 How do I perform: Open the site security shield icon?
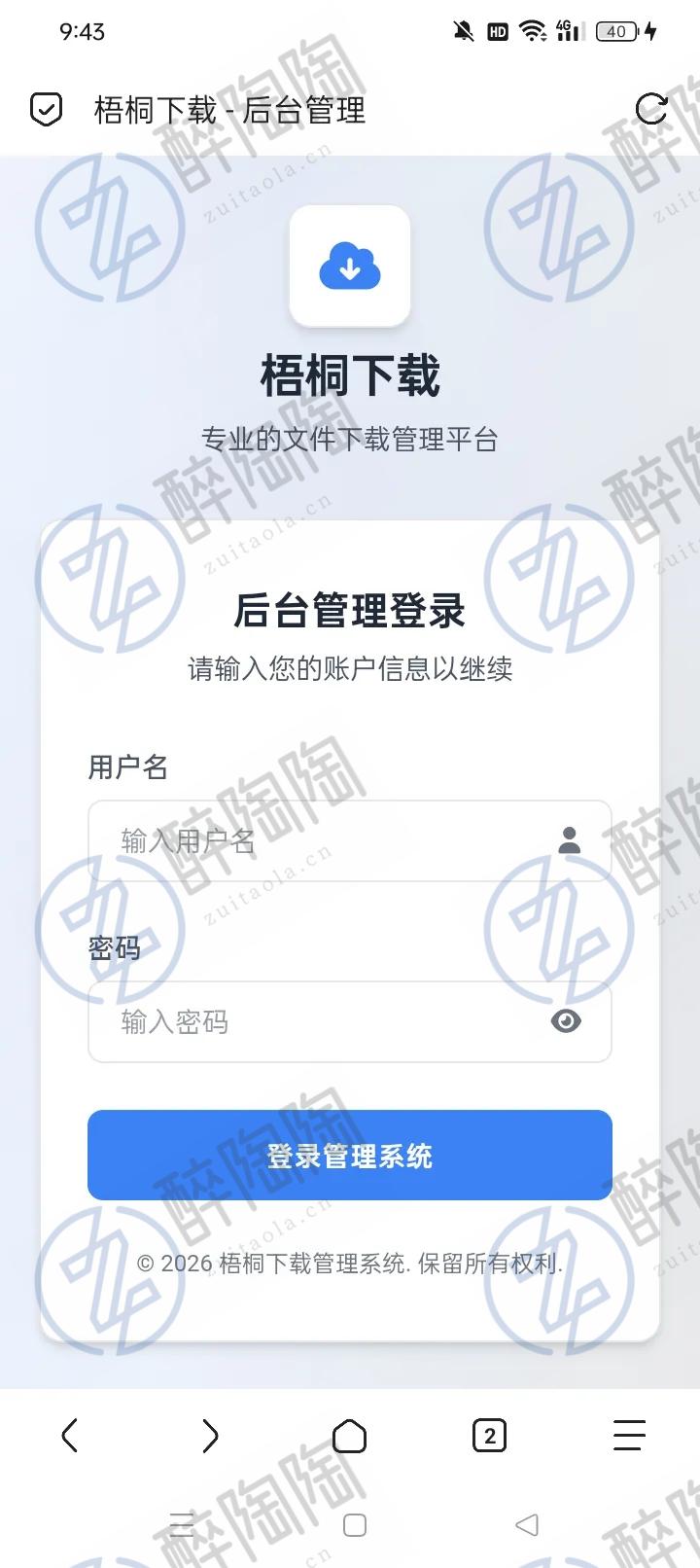coord(46,110)
